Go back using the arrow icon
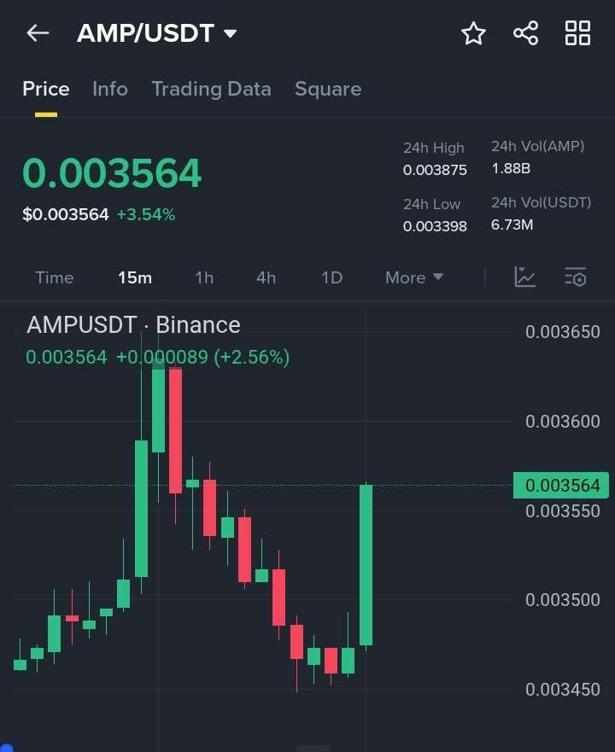This screenshot has width=615, height=752. tap(37, 33)
